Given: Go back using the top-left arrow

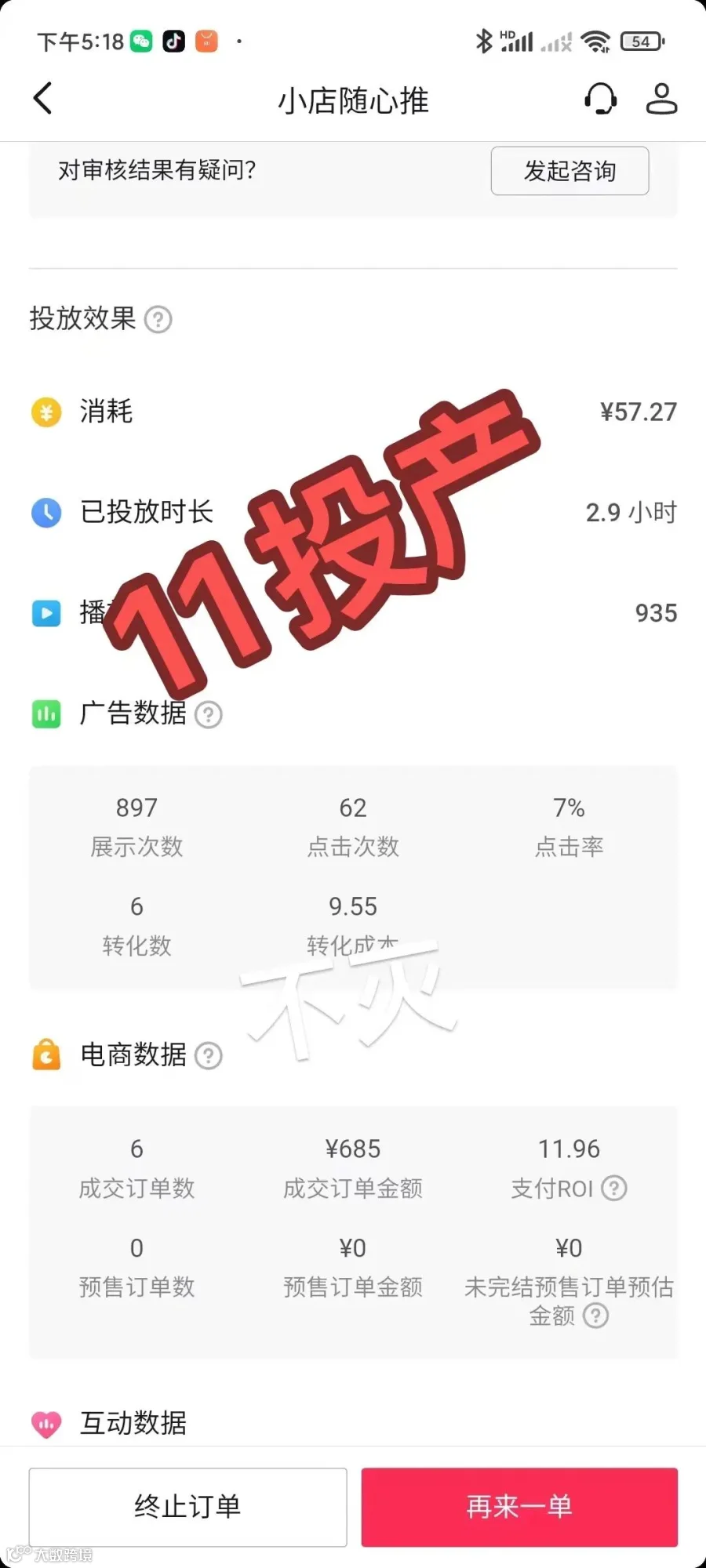Looking at the screenshot, I should (43, 99).
